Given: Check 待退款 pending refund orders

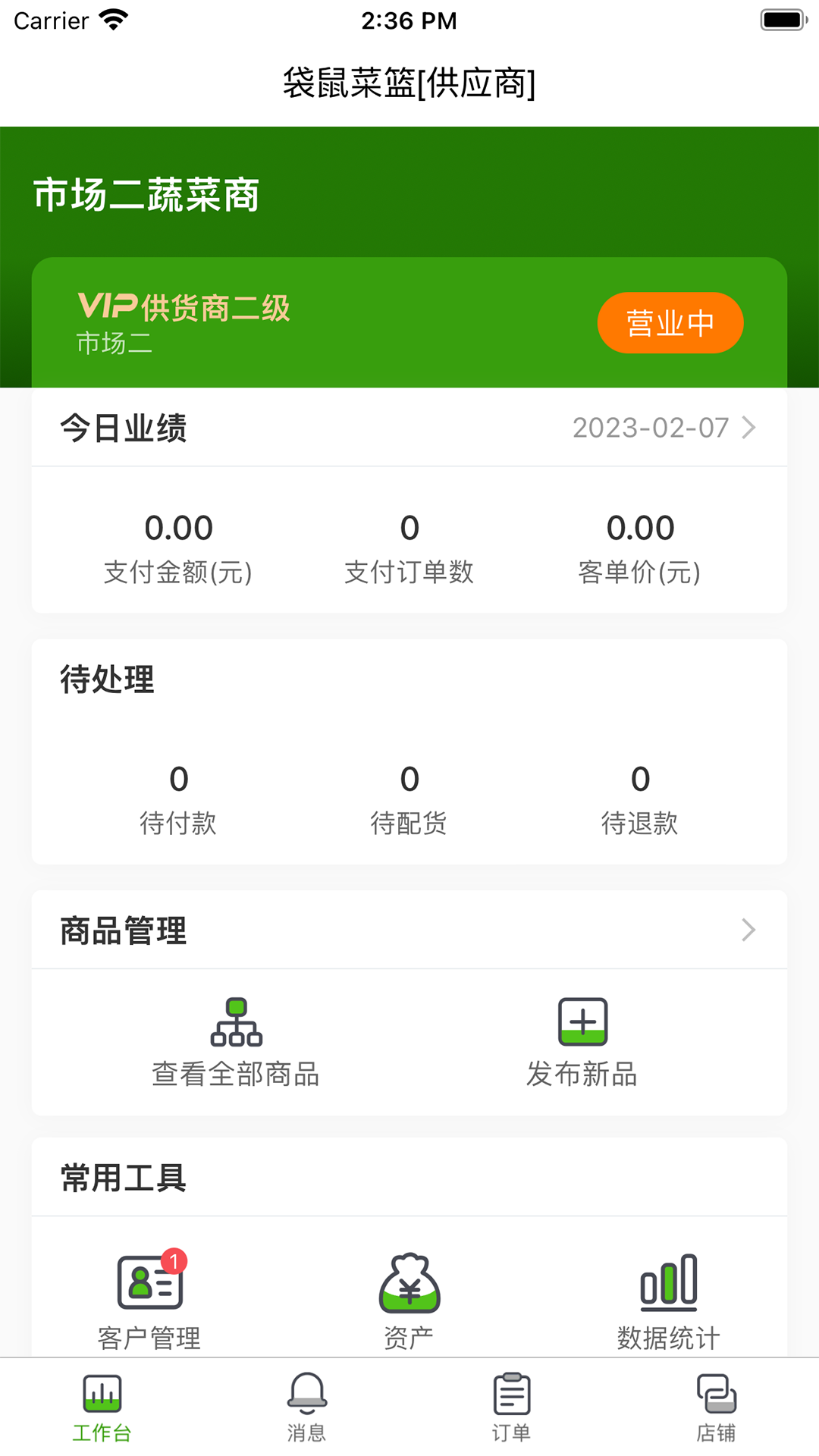Looking at the screenshot, I should (x=639, y=799).
